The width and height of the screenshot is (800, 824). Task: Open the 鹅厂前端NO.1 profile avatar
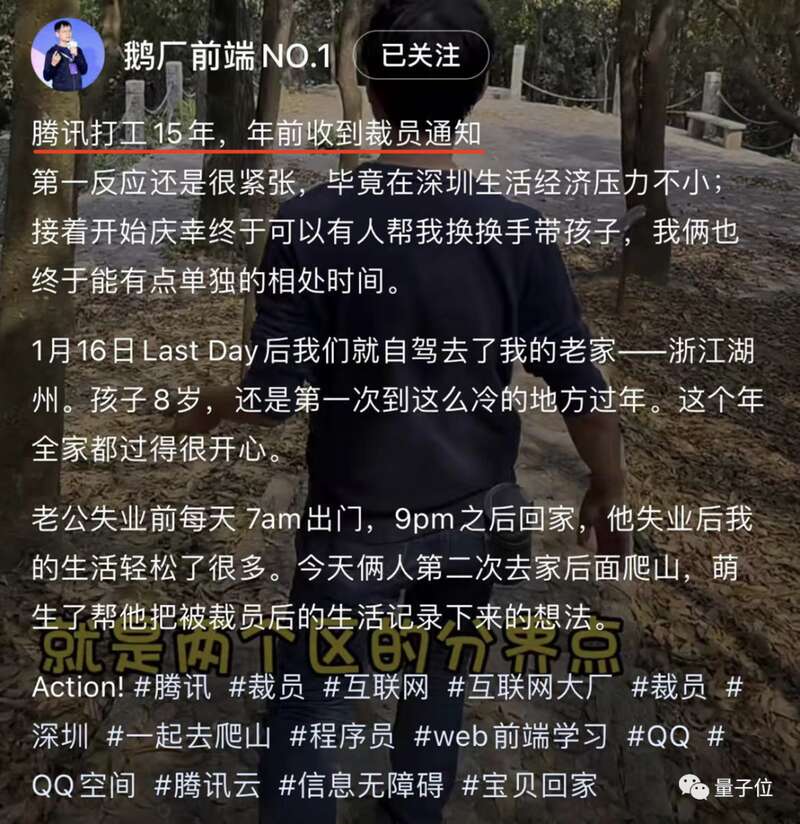[x=67, y=55]
